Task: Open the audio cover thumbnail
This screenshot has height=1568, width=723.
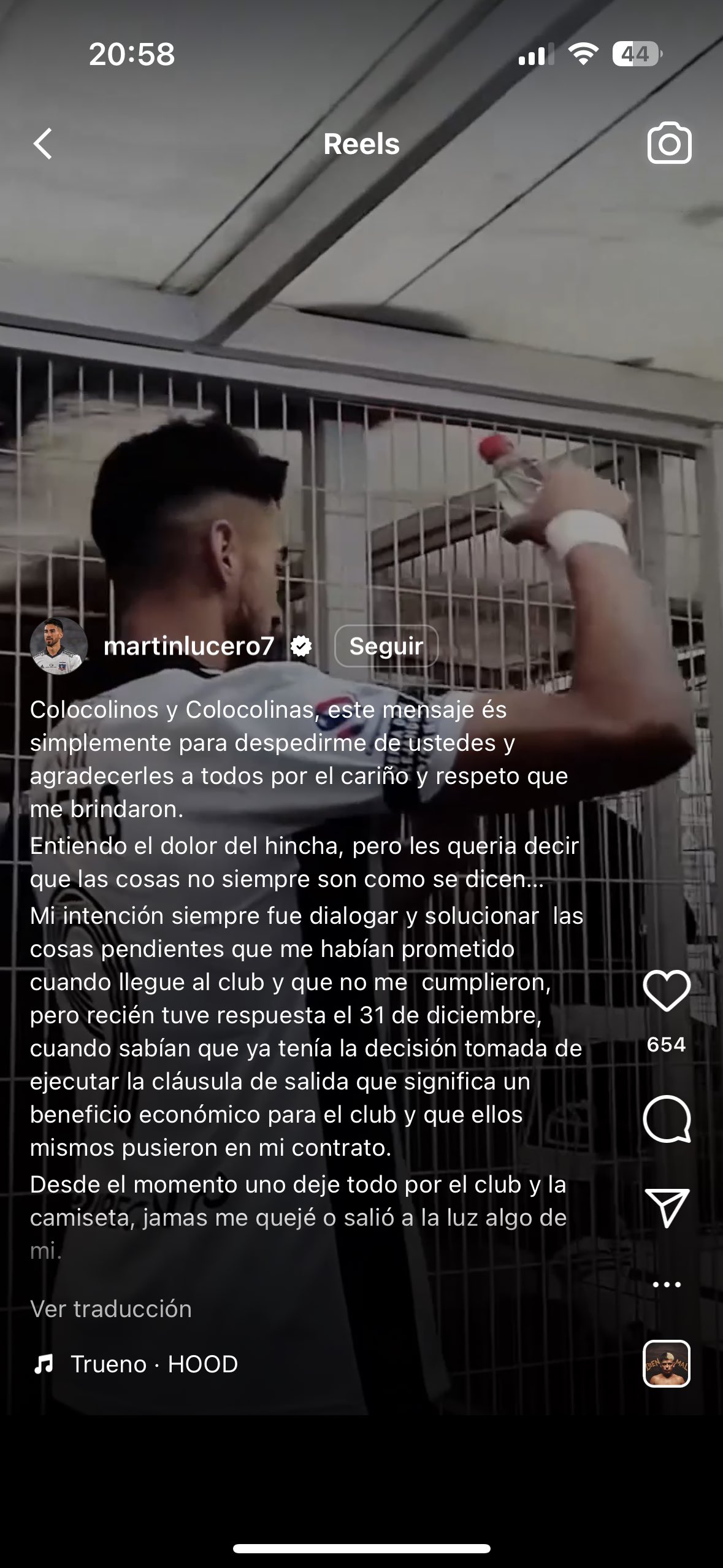Action: [667, 1364]
